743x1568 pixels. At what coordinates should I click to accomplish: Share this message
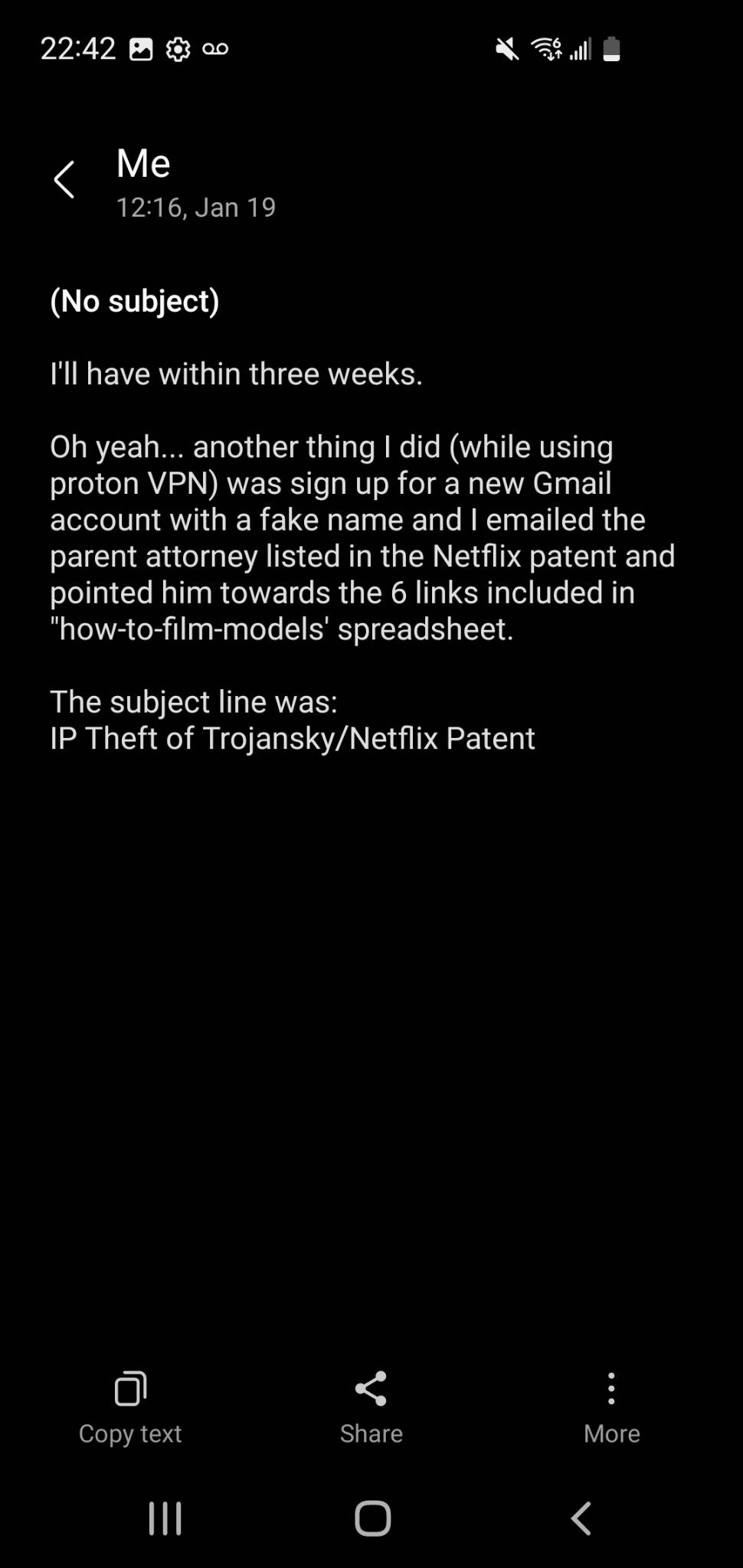(x=371, y=1407)
